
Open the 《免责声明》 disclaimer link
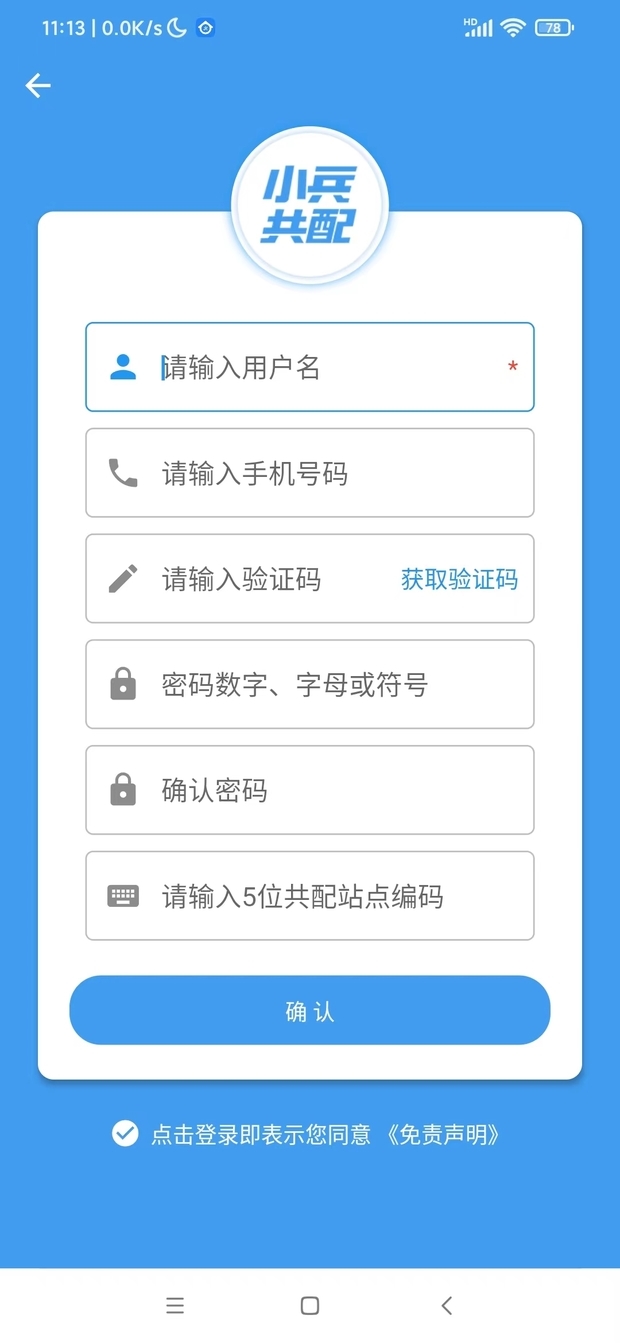pos(441,1135)
